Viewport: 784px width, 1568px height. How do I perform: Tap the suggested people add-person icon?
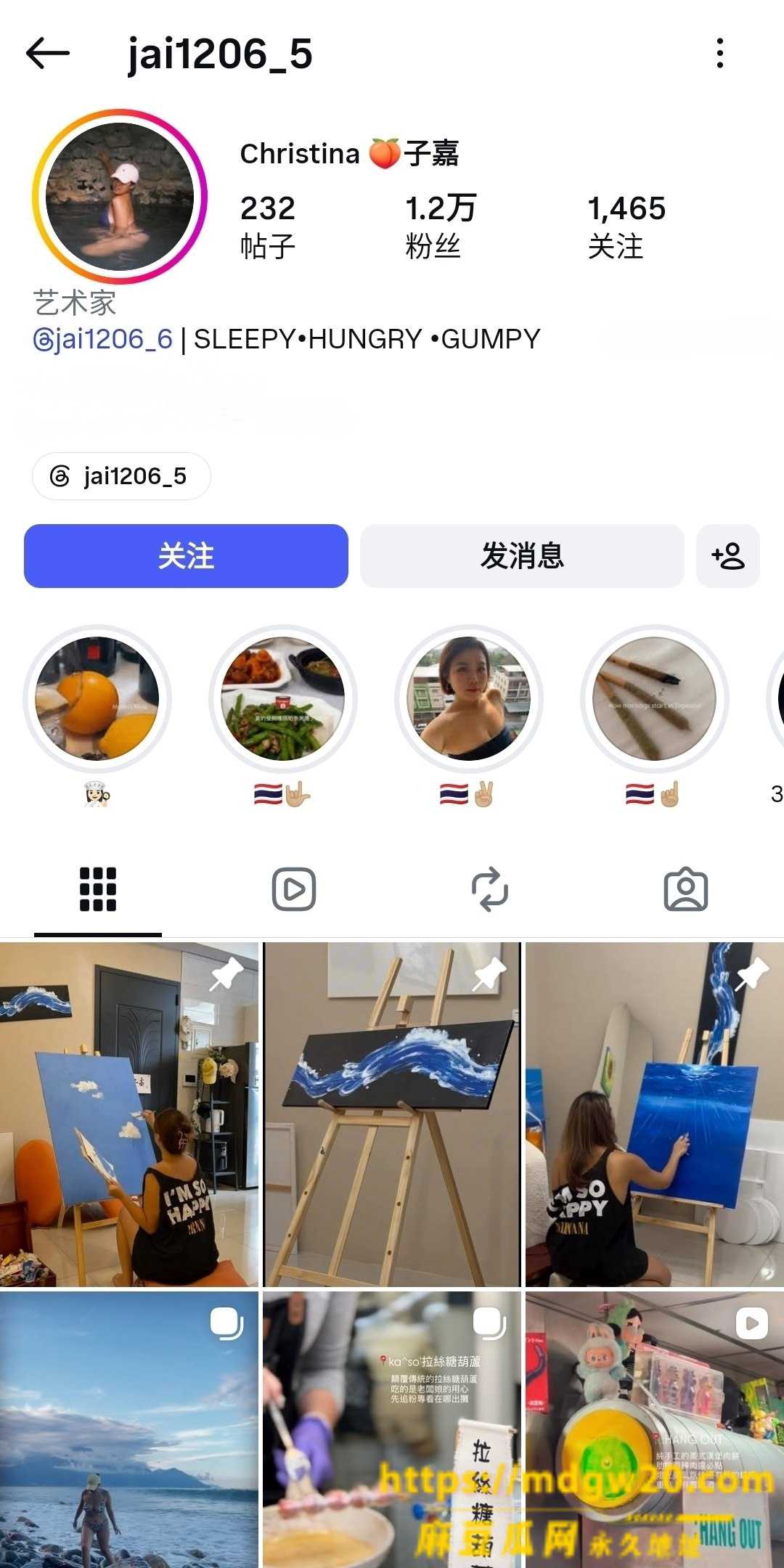coord(728,556)
